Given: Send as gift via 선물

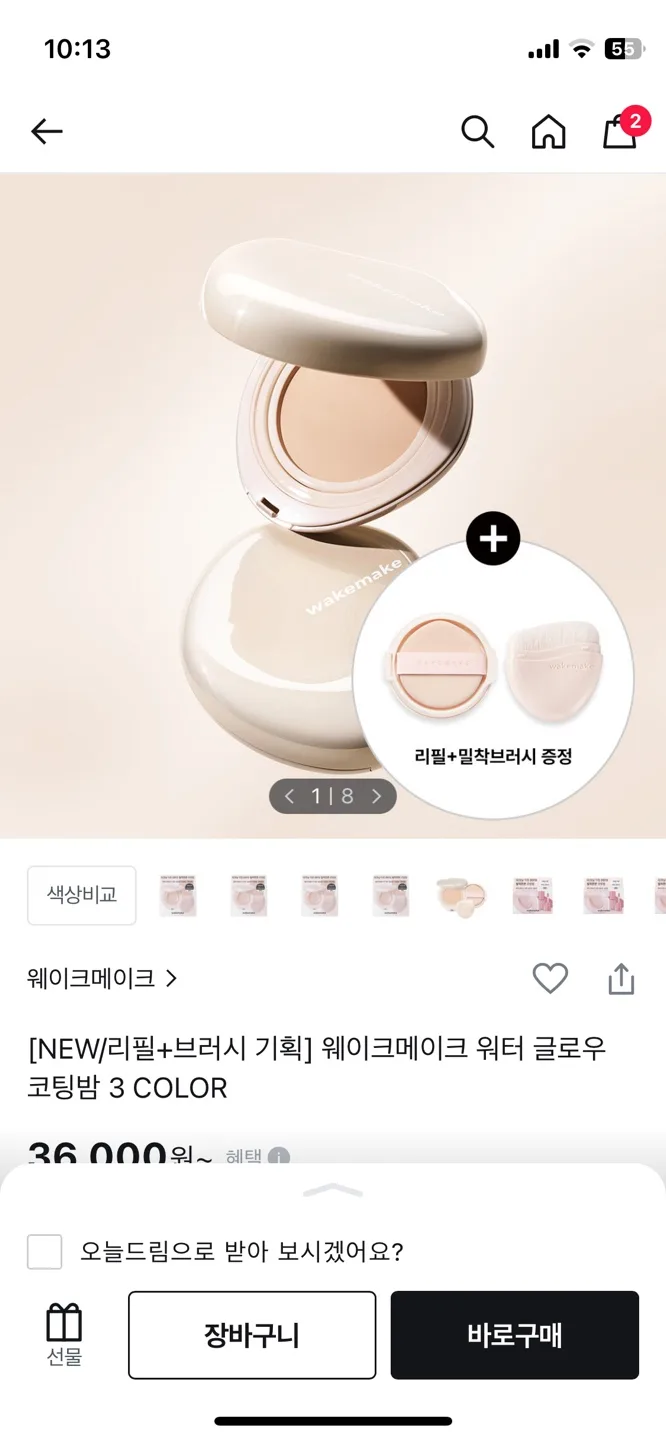Looking at the screenshot, I should click(64, 1335).
